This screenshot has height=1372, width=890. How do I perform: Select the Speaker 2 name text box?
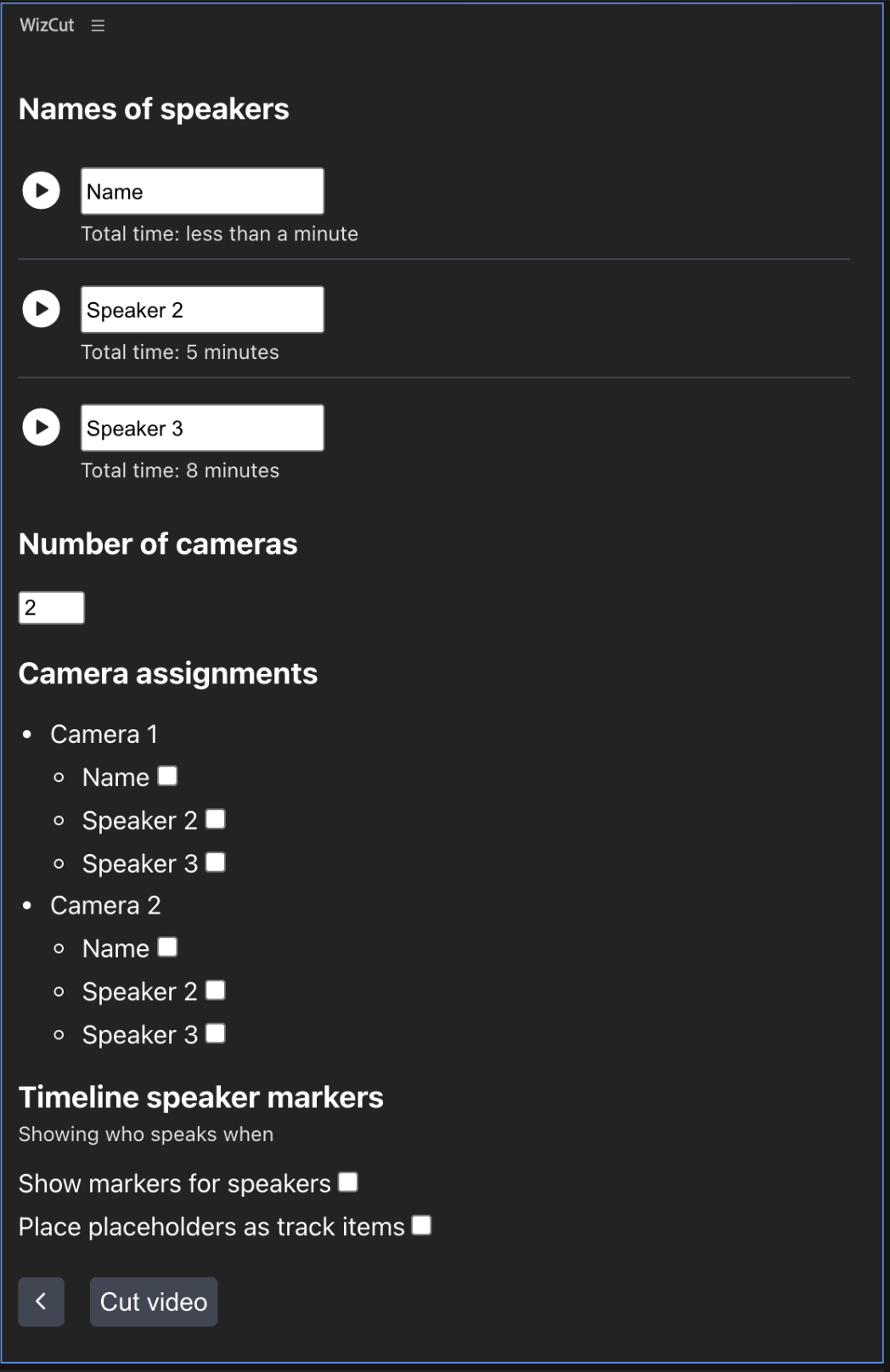(x=202, y=309)
